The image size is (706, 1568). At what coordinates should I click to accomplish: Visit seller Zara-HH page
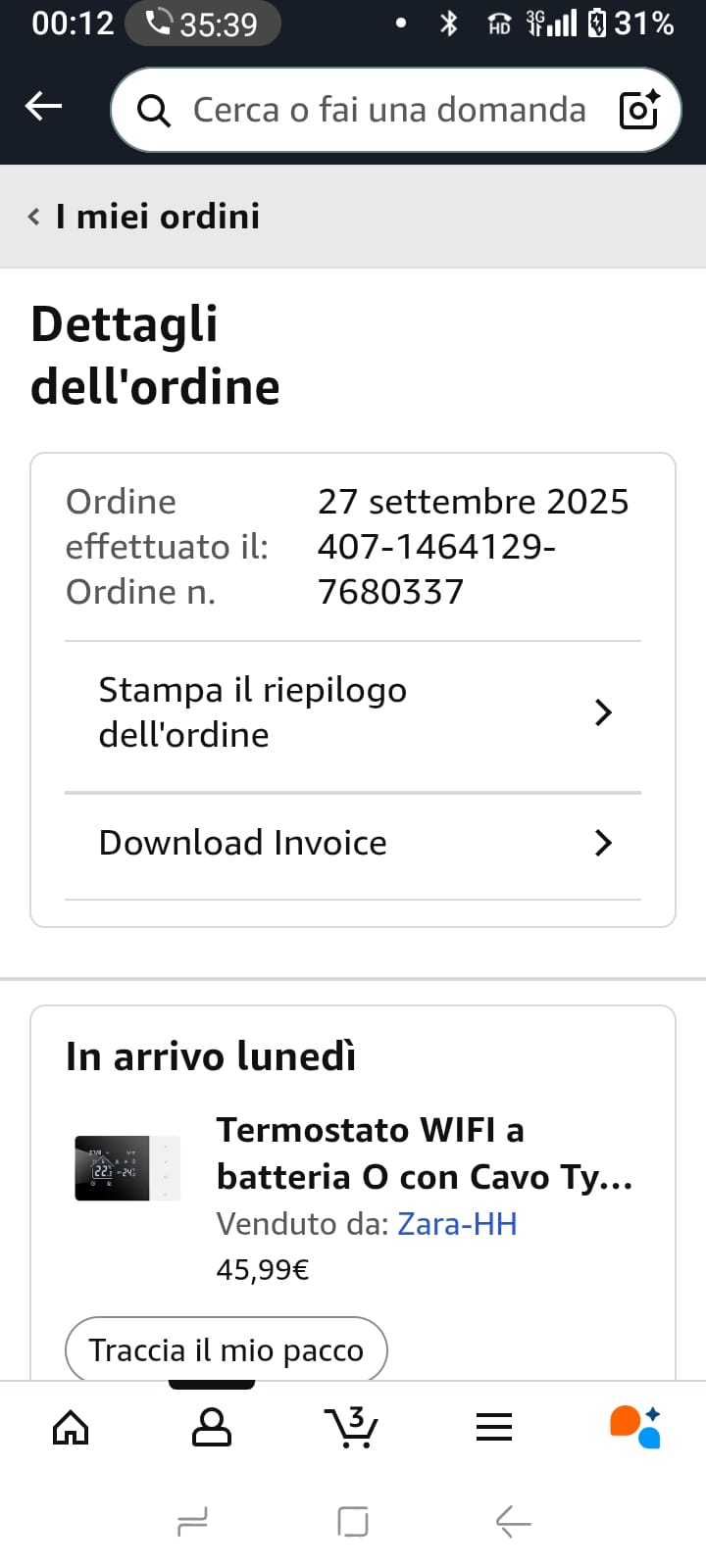tap(457, 1224)
